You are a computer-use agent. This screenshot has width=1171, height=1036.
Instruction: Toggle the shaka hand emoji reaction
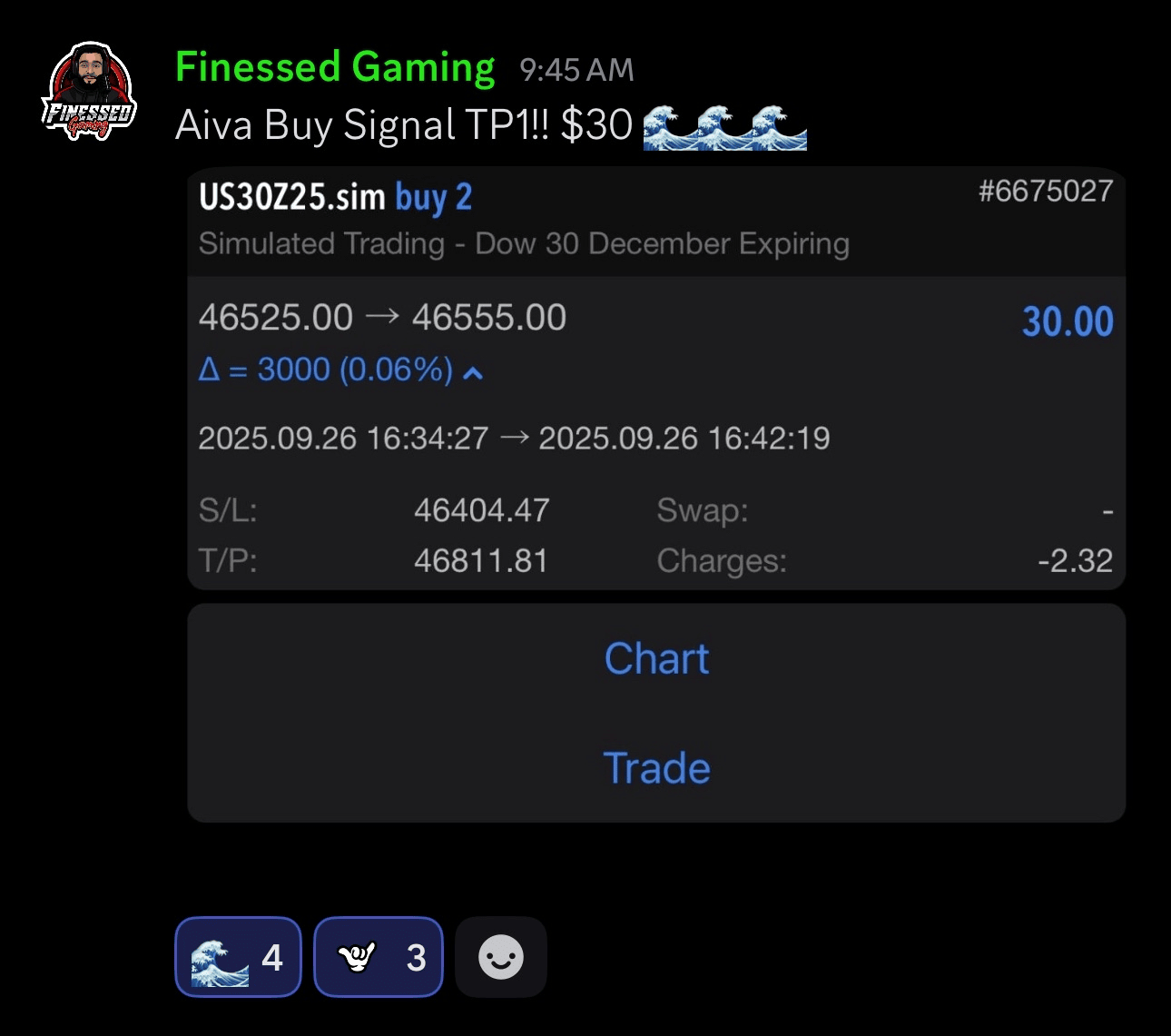[378, 957]
